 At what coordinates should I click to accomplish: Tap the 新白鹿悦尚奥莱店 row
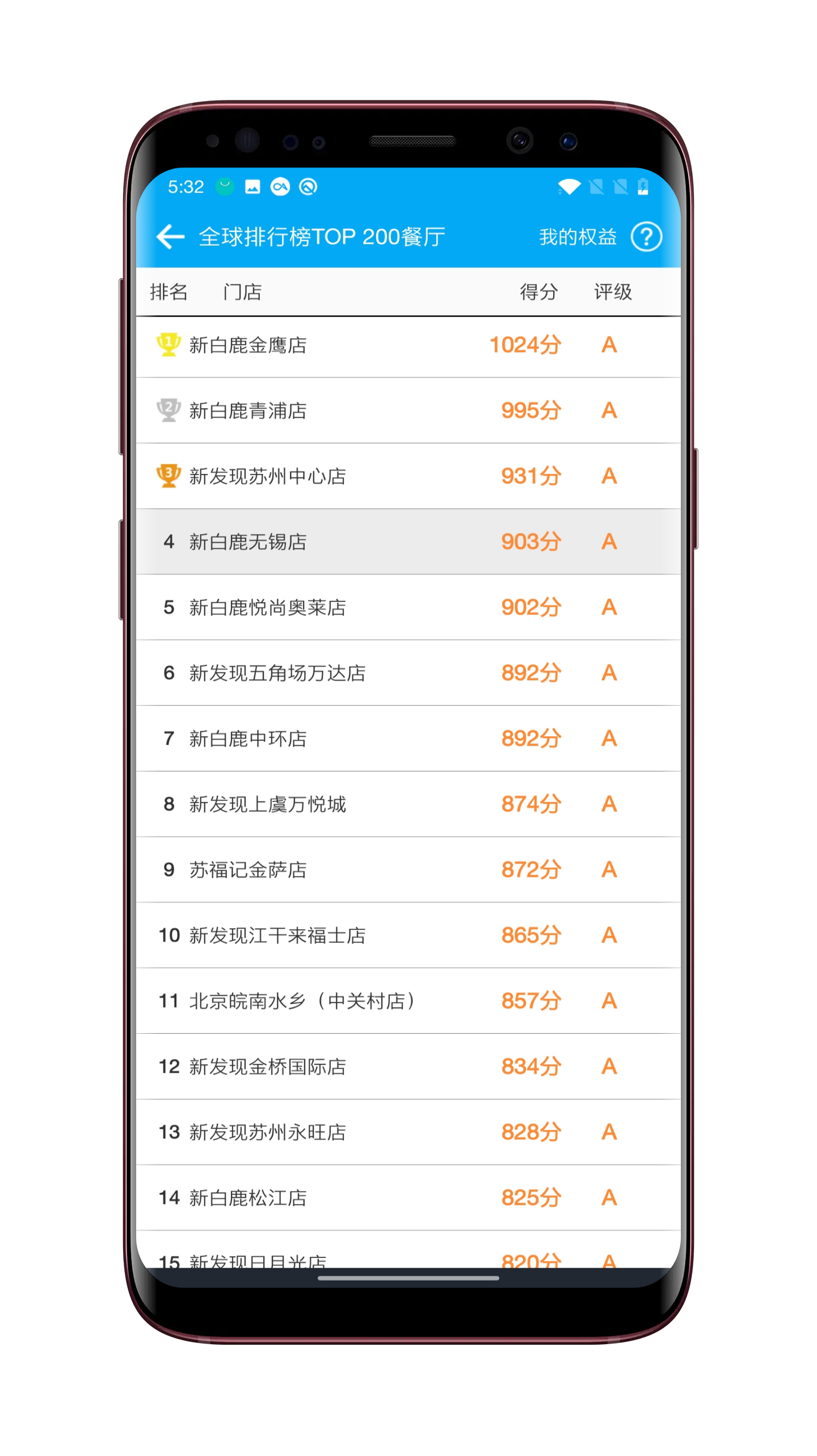[407, 607]
